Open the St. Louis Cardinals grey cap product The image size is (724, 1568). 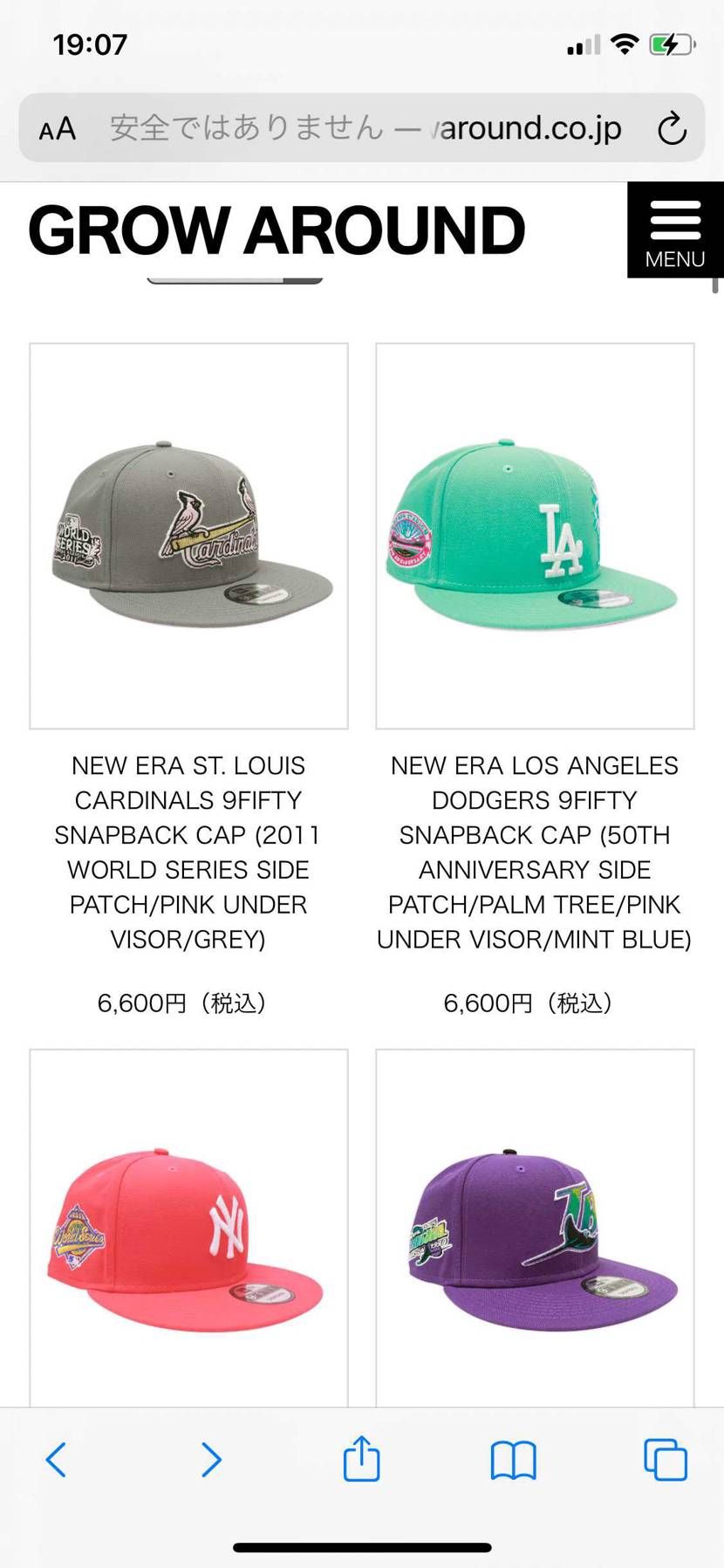[x=188, y=535]
